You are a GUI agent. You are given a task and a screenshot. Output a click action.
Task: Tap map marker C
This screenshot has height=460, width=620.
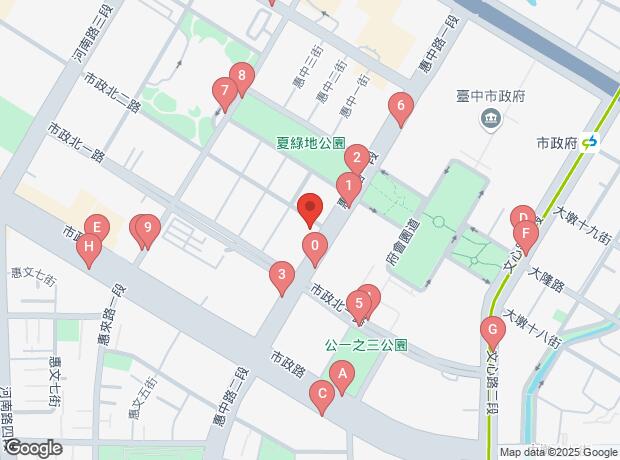[x=322, y=395]
